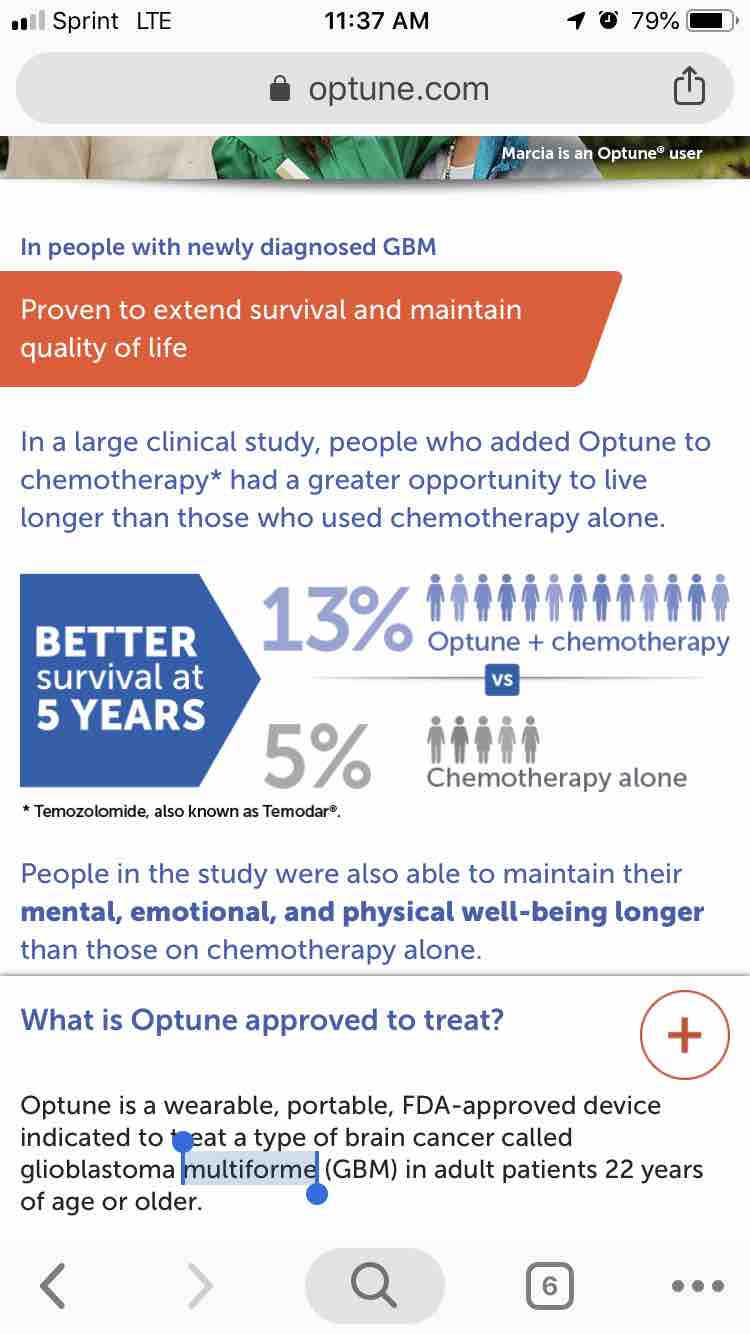
Task: Open search from the bottom toolbar
Action: point(374,1286)
